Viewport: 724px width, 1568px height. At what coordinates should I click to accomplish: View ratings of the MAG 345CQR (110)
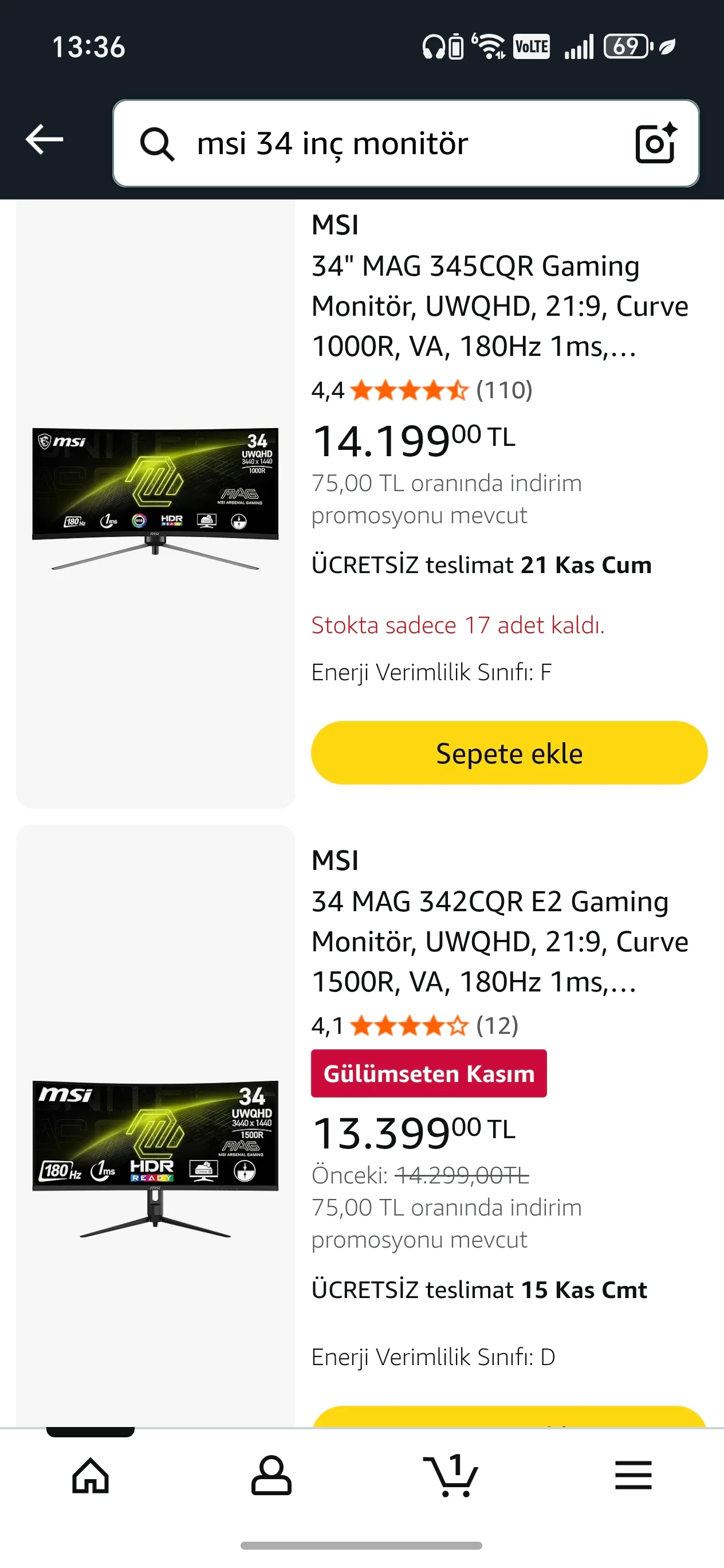(422, 390)
